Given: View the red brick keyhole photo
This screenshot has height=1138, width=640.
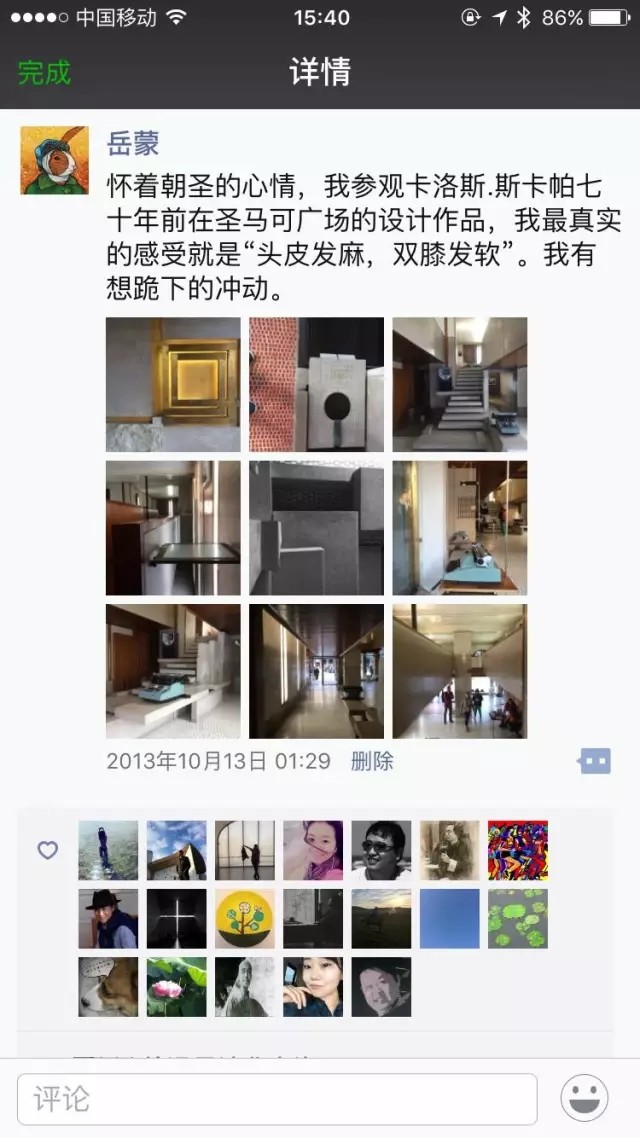Looking at the screenshot, I should pyautogui.click(x=316, y=384).
